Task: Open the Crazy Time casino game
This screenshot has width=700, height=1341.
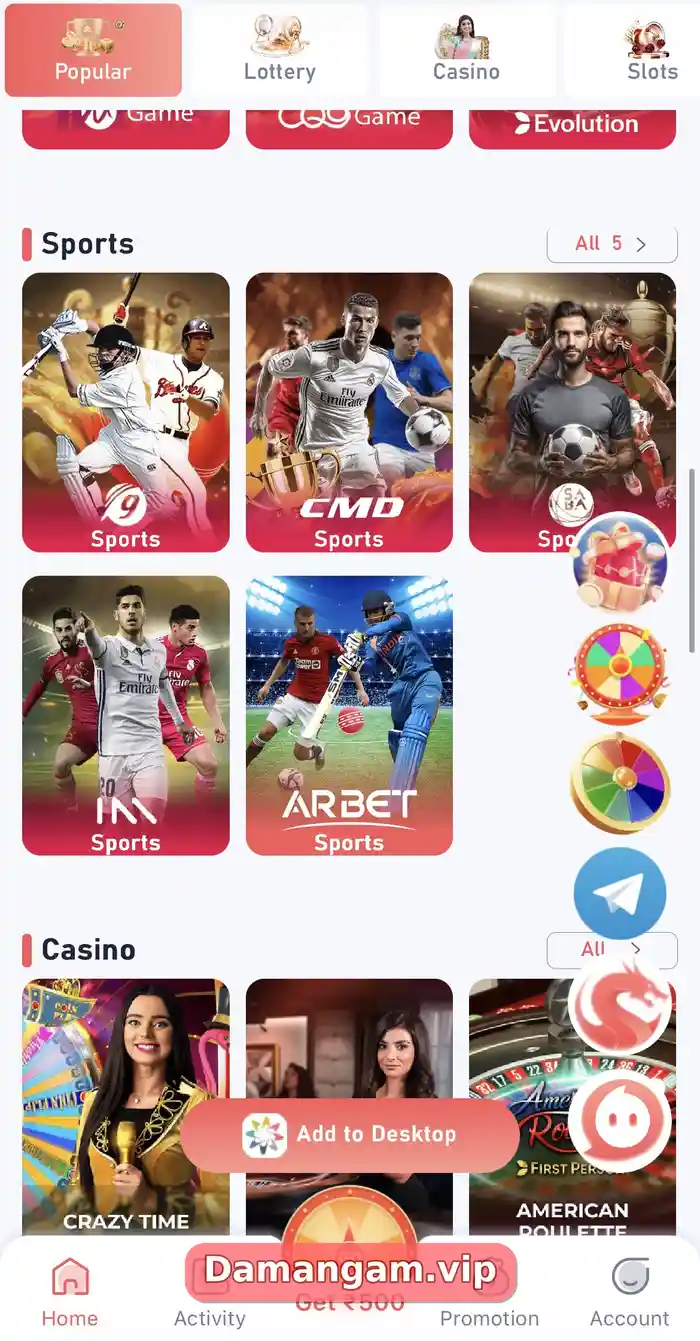Action: point(126,1108)
